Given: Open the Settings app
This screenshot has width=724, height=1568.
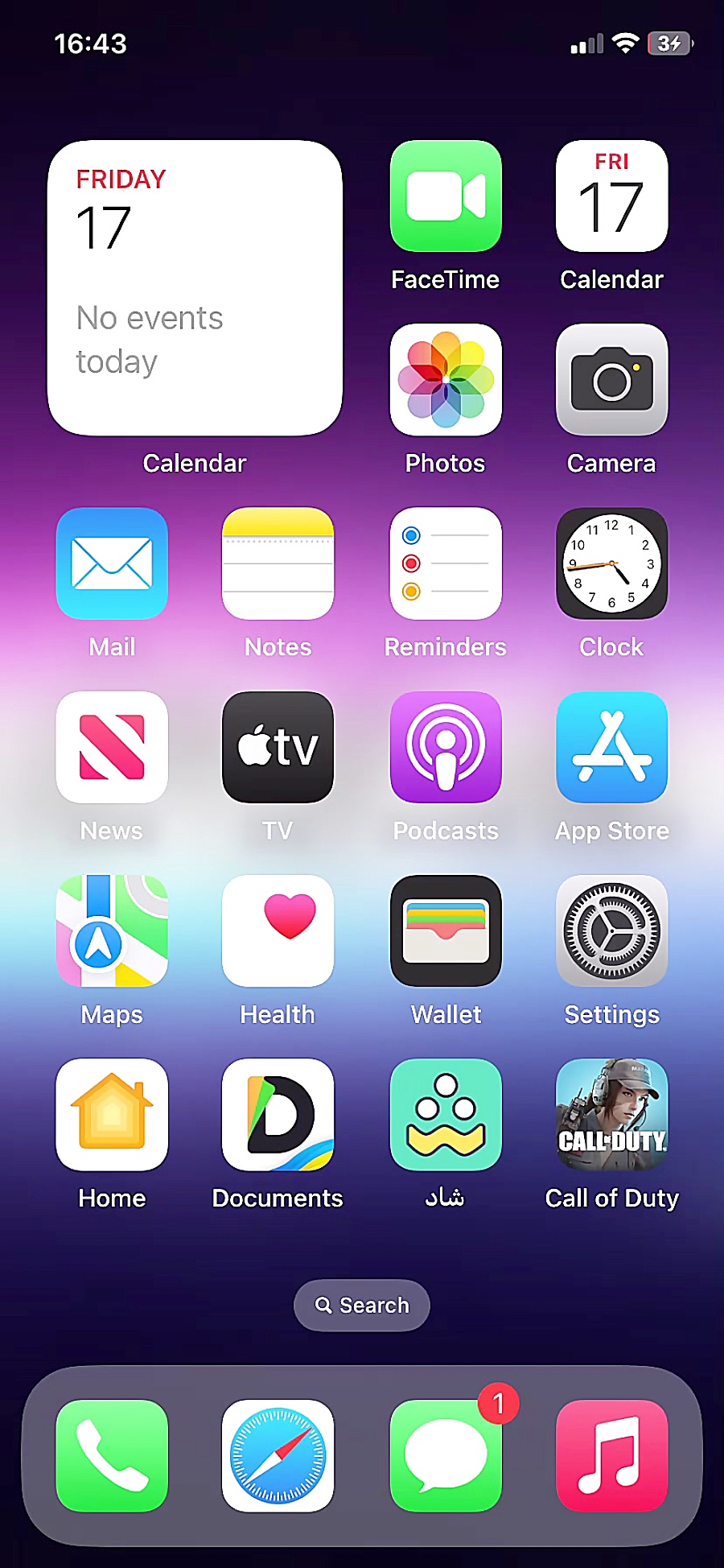Looking at the screenshot, I should pos(611,930).
